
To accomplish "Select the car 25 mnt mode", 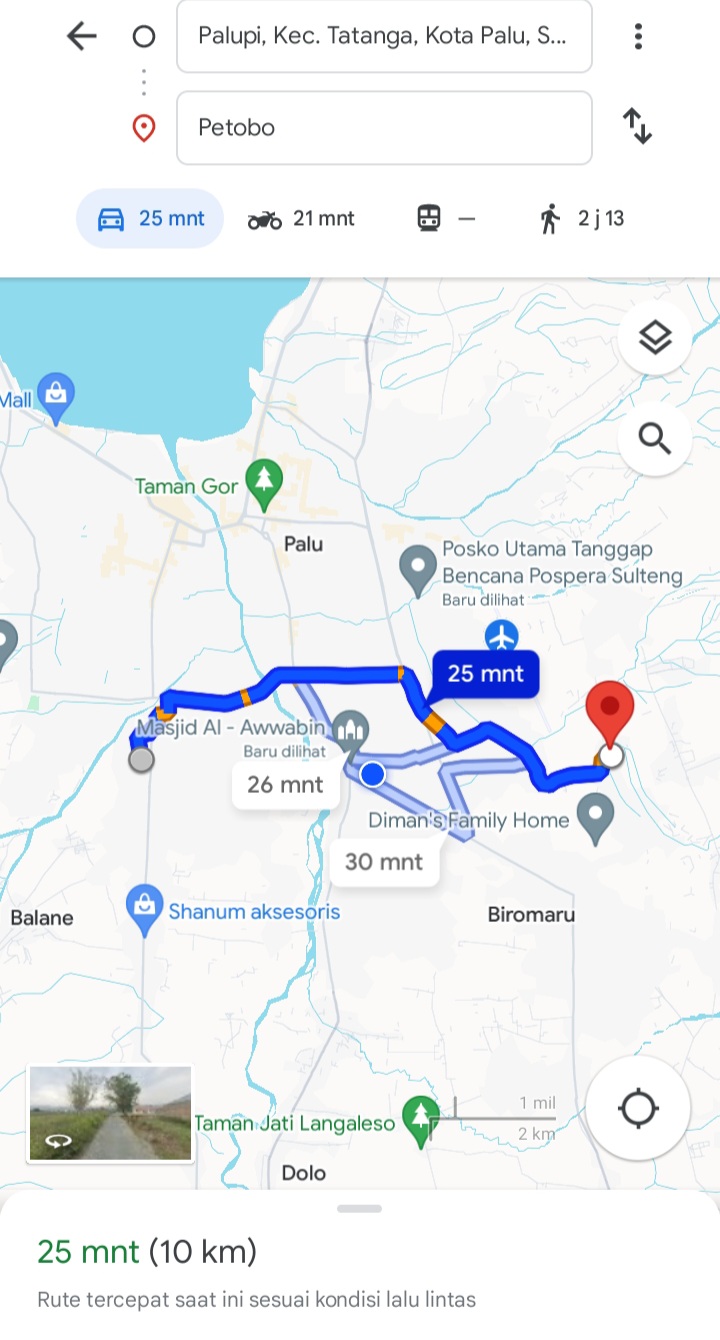I will tap(150, 218).
